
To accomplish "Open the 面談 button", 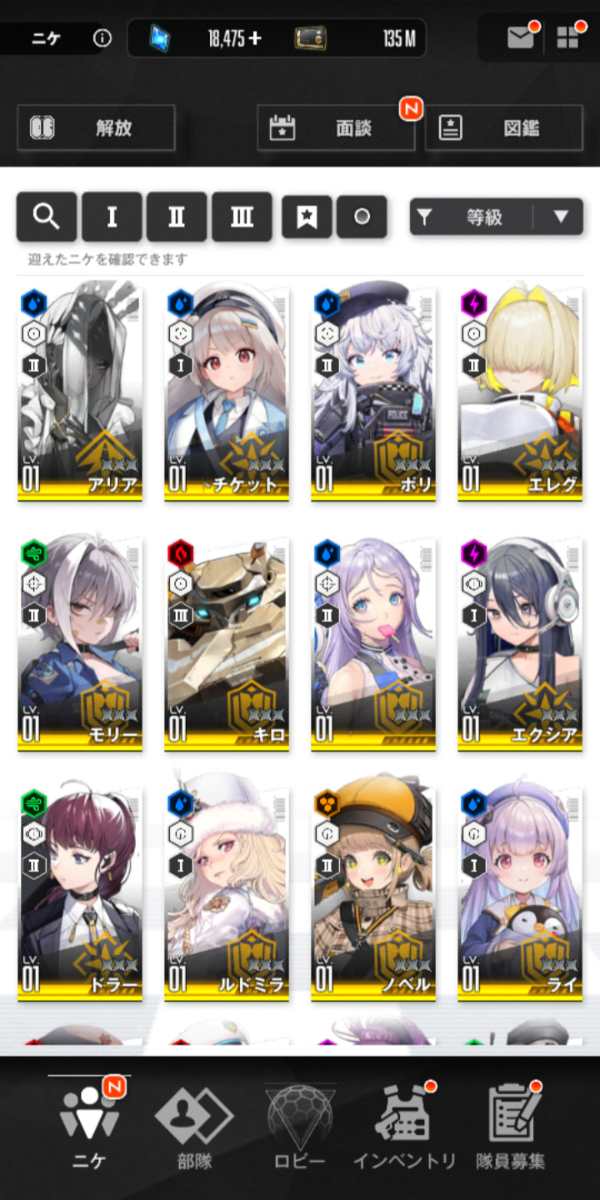I will click(x=336, y=128).
